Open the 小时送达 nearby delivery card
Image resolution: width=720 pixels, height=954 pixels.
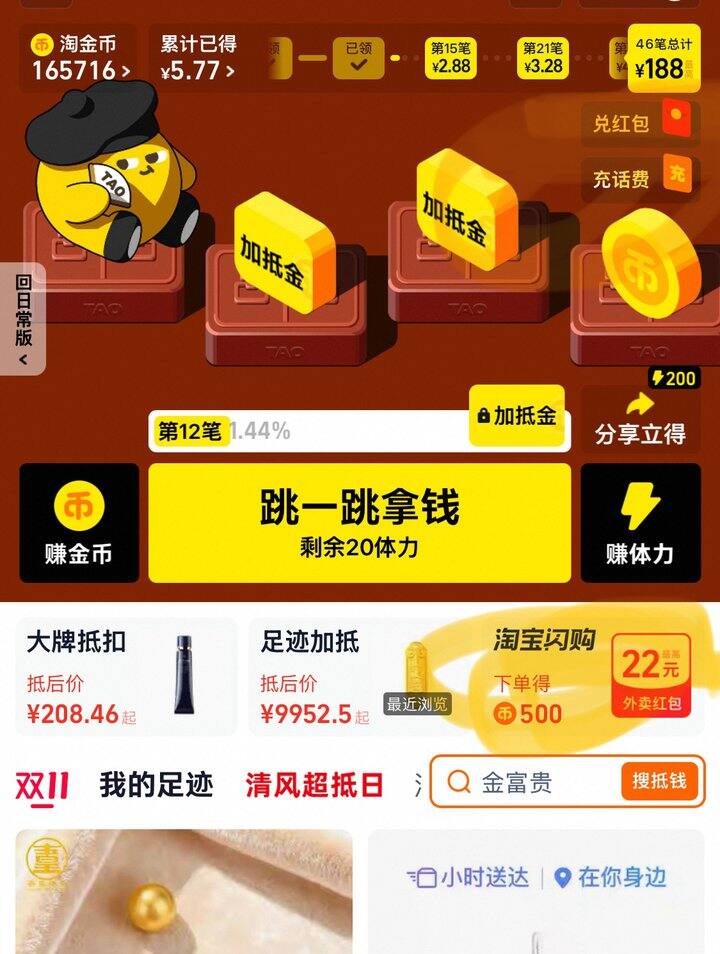(544, 892)
